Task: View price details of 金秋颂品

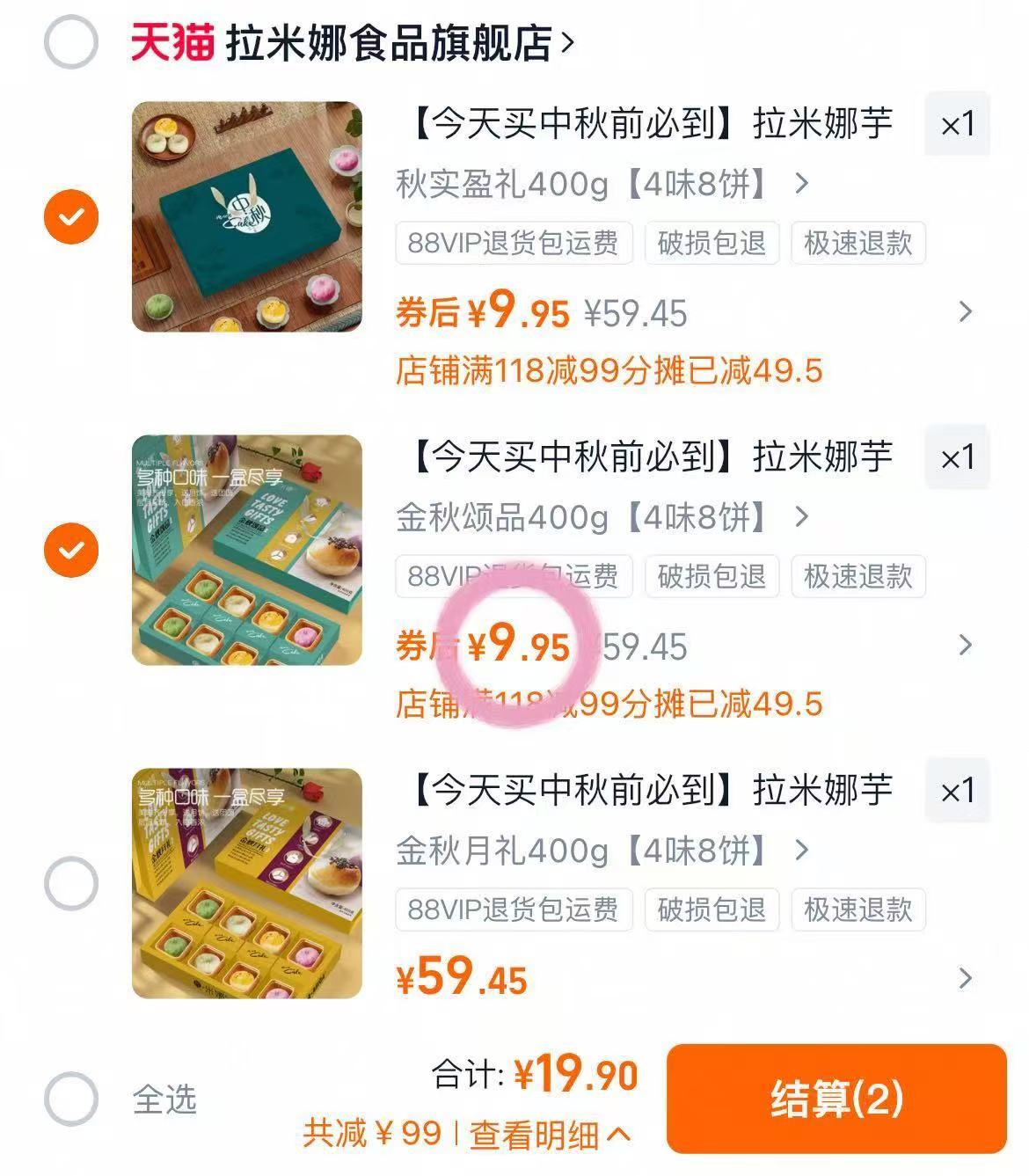Action: point(965,645)
